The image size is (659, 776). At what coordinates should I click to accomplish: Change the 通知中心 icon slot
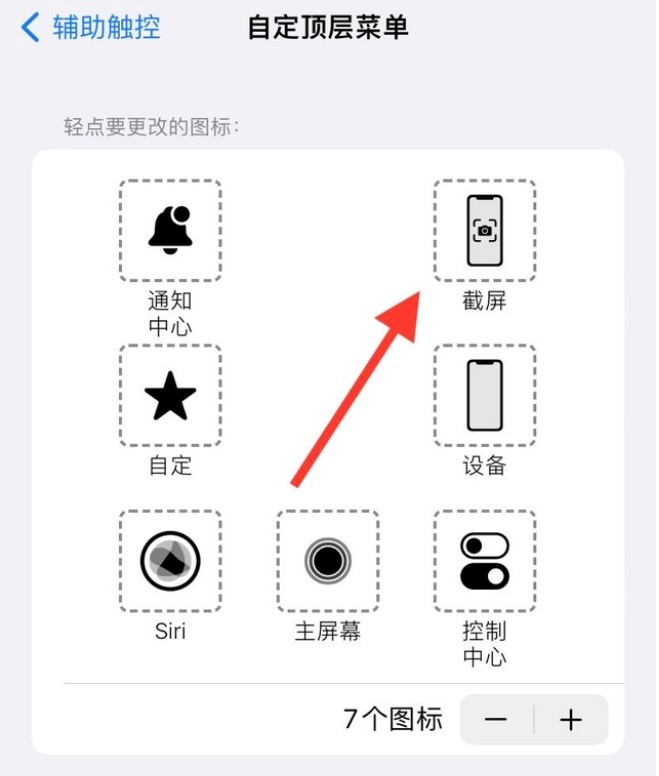click(x=170, y=231)
